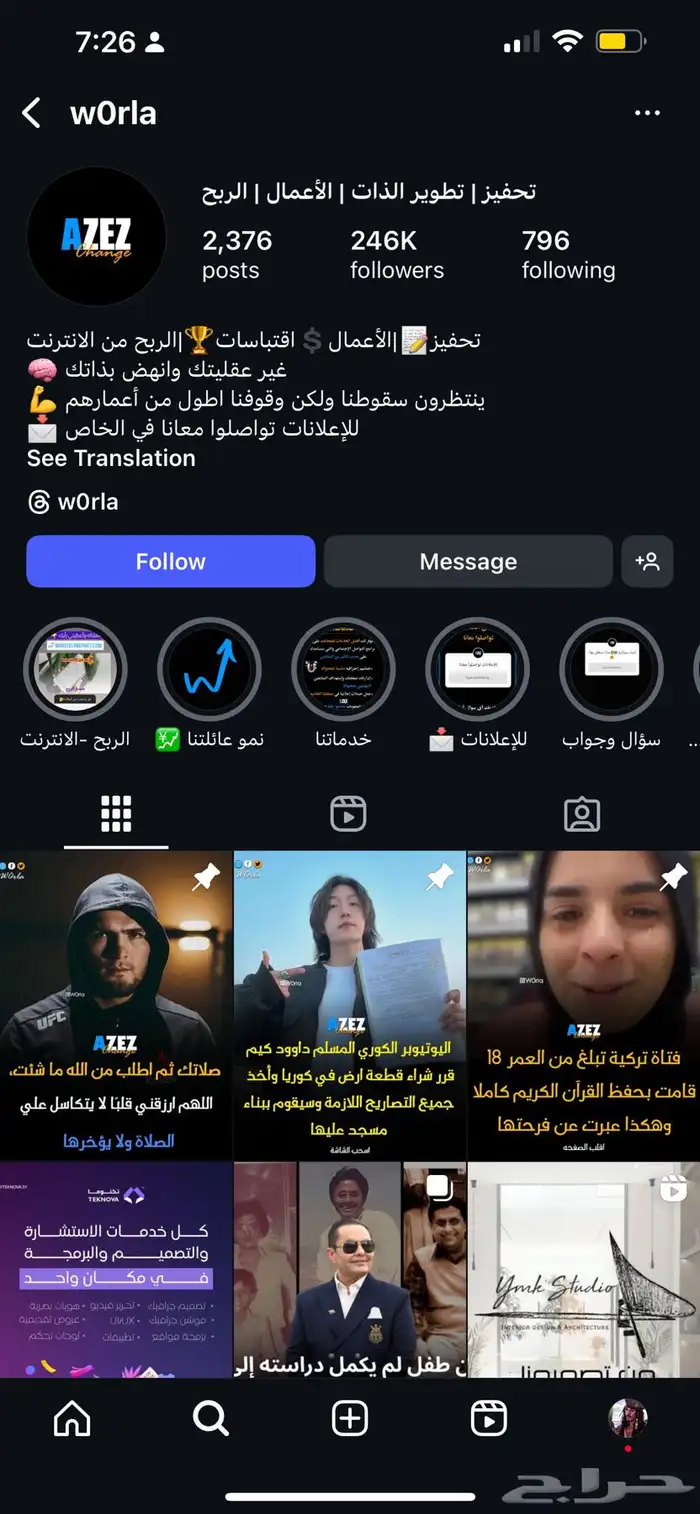Send a message to w0rla
The image size is (700, 1514).
coord(468,561)
